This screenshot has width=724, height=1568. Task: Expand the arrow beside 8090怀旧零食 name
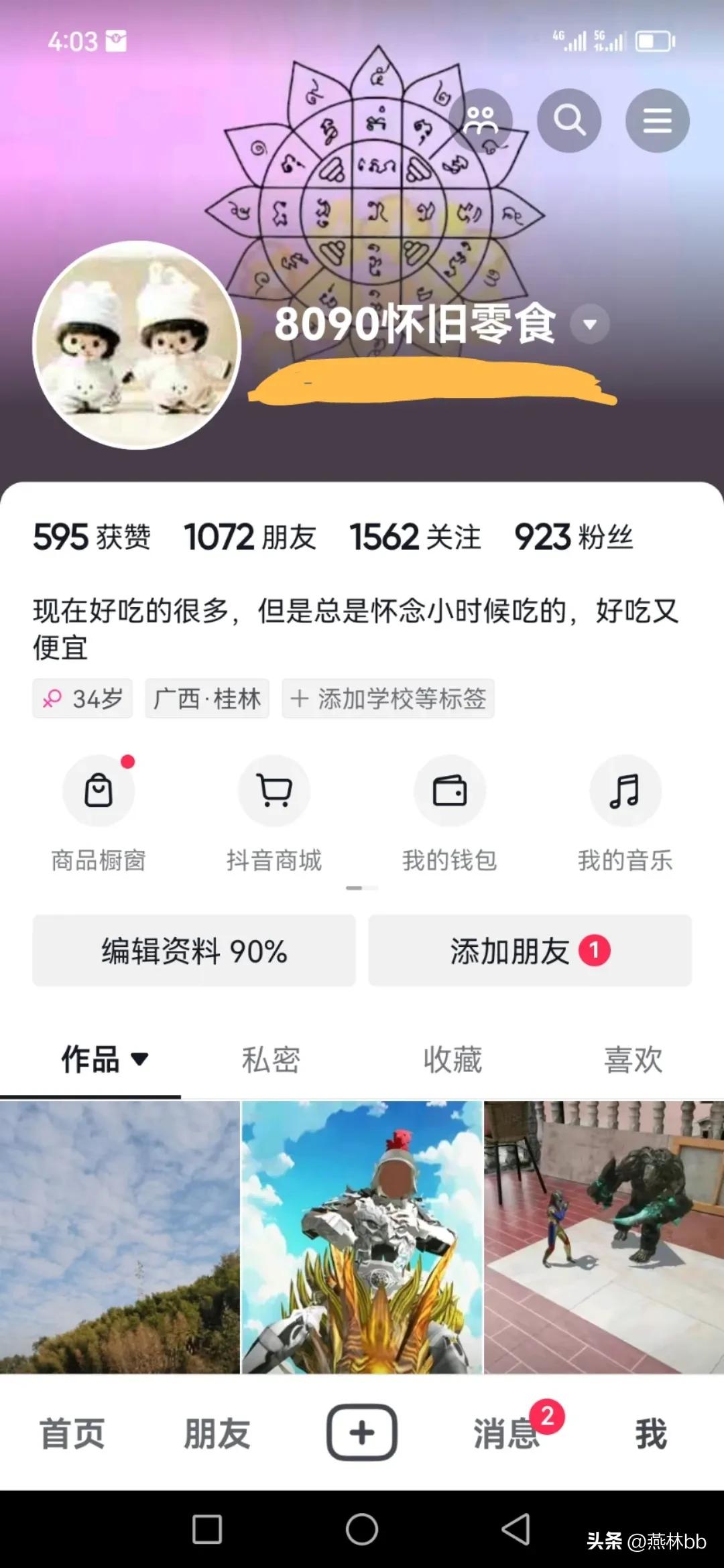coord(589,325)
